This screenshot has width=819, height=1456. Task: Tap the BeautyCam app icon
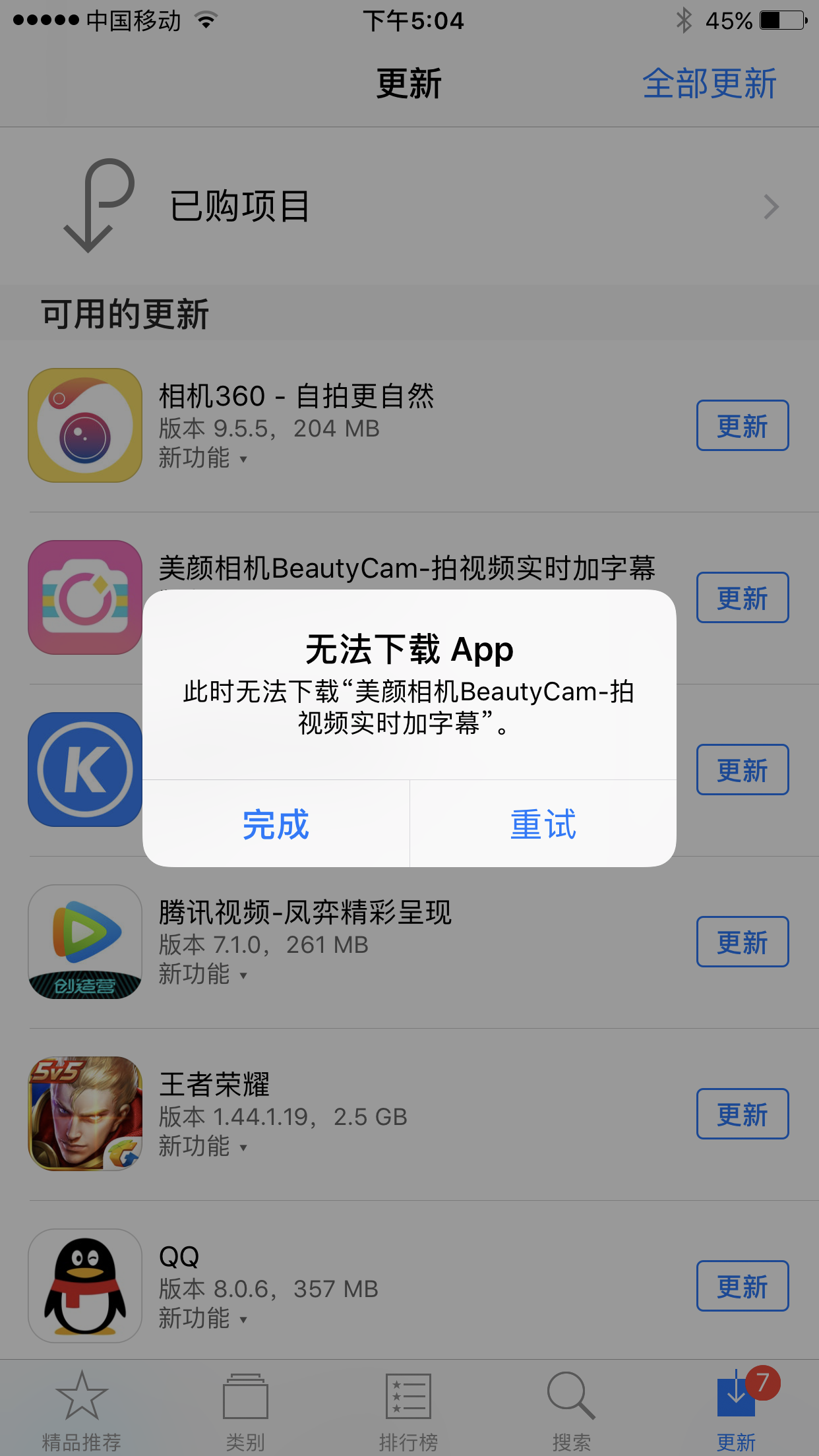(84, 598)
